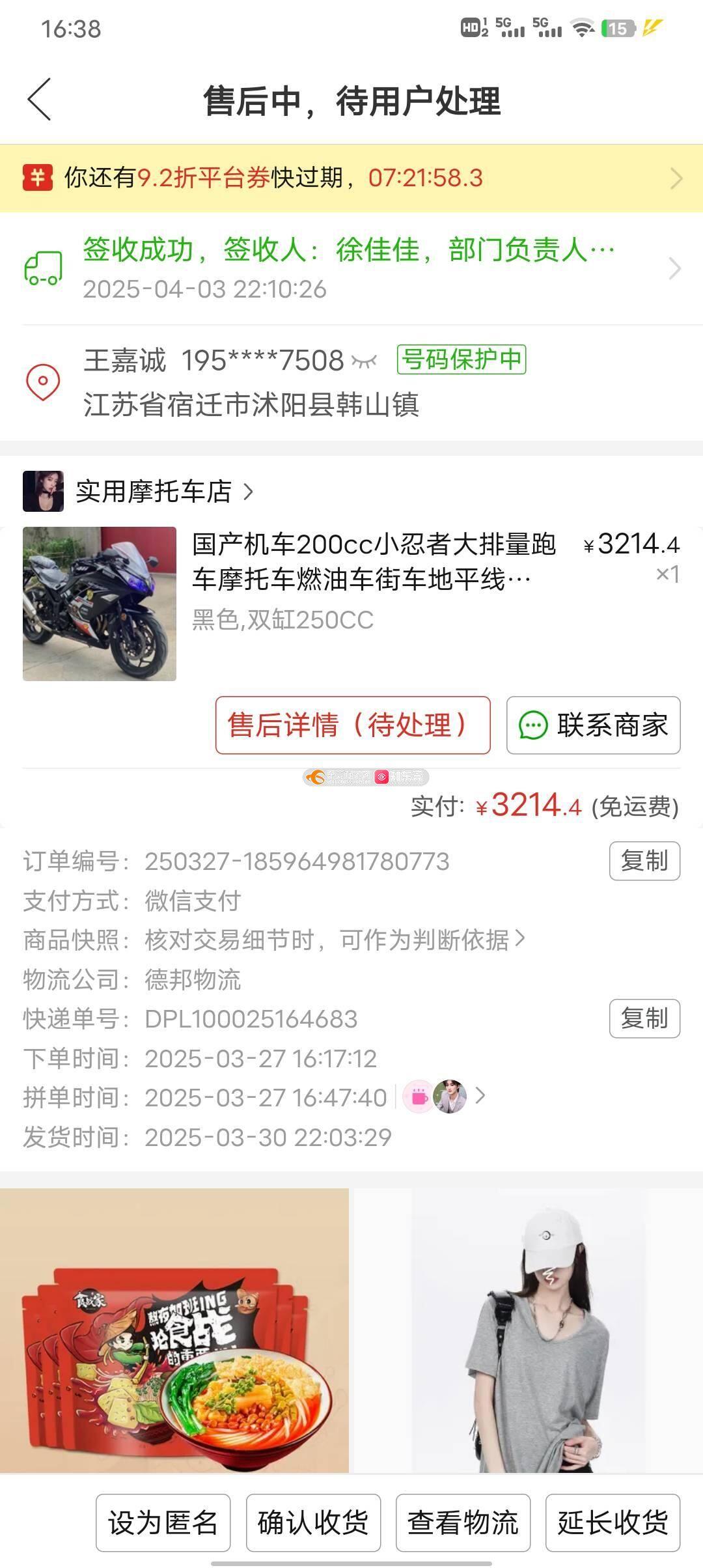Open the 9.2折平台券 expiring coupon banner
The height and width of the screenshot is (1568, 703).
pos(351,178)
